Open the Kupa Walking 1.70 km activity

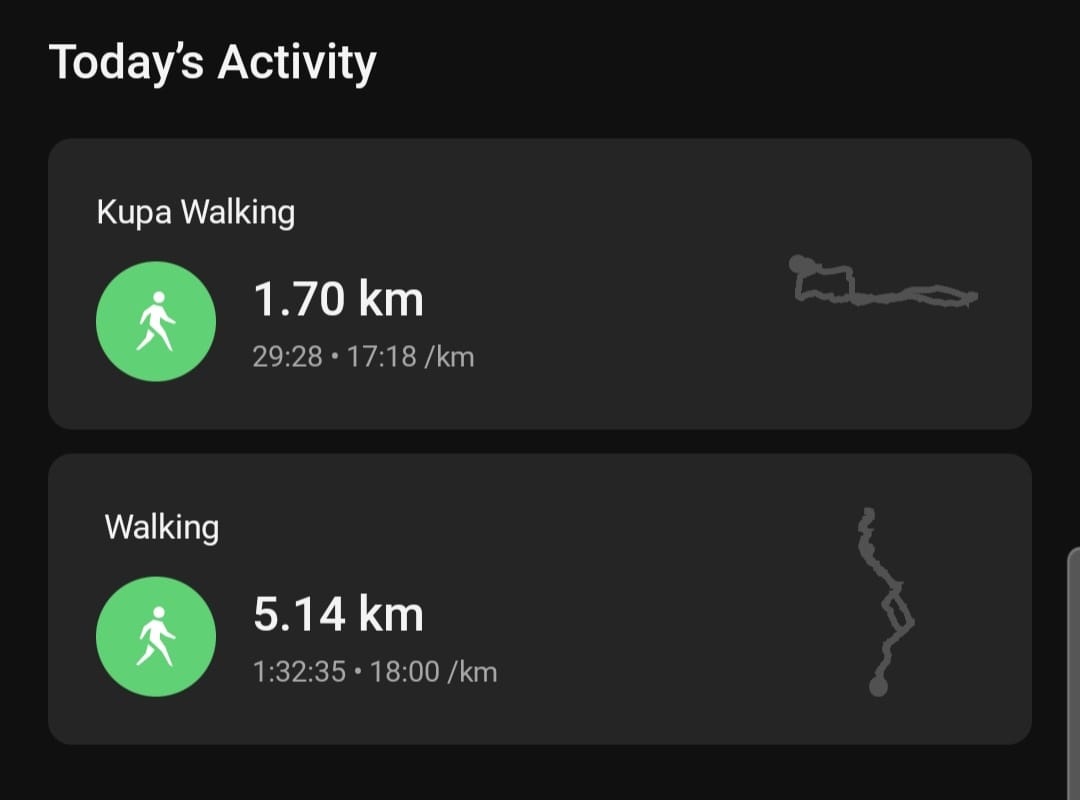coord(539,285)
